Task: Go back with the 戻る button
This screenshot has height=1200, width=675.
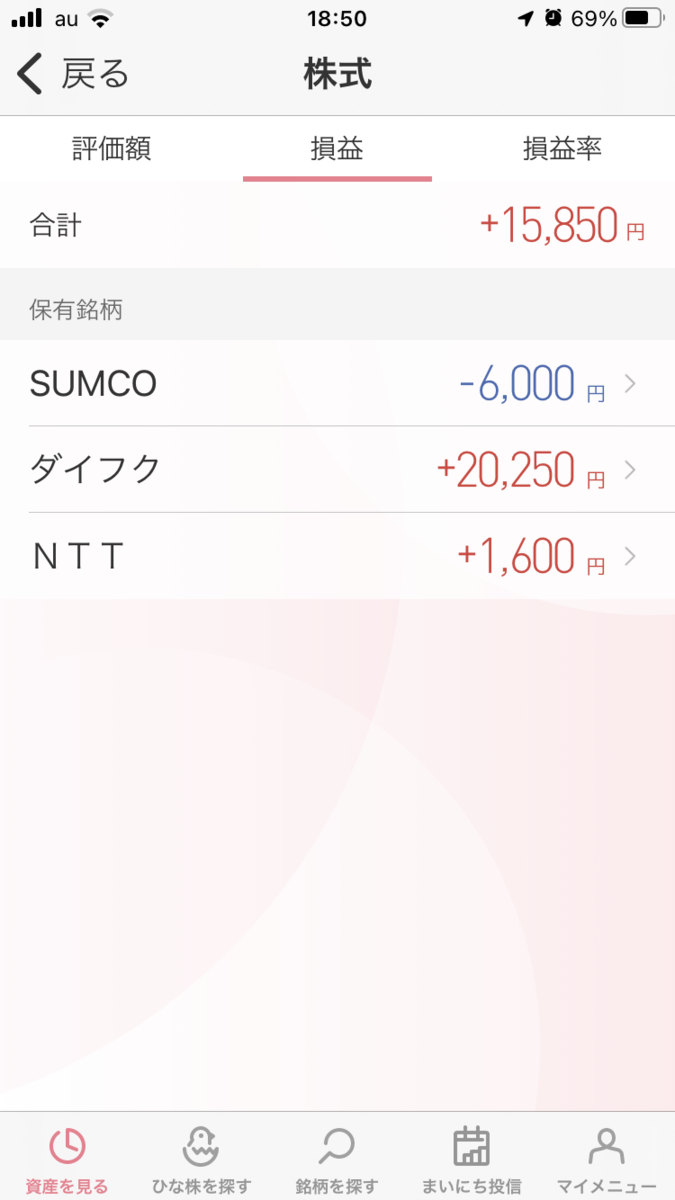Action: pos(73,75)
